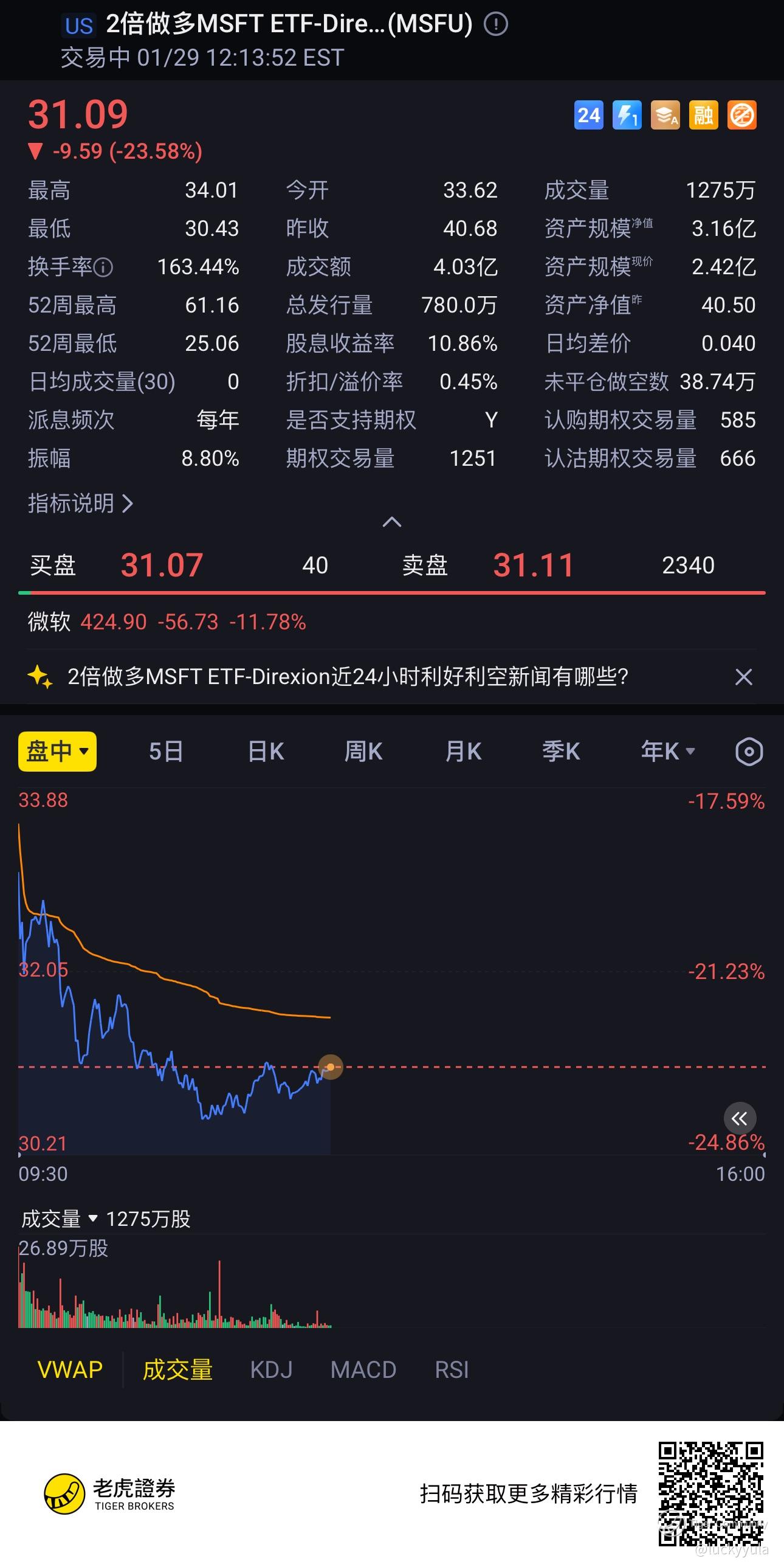Select the 周K chart period

363,752
